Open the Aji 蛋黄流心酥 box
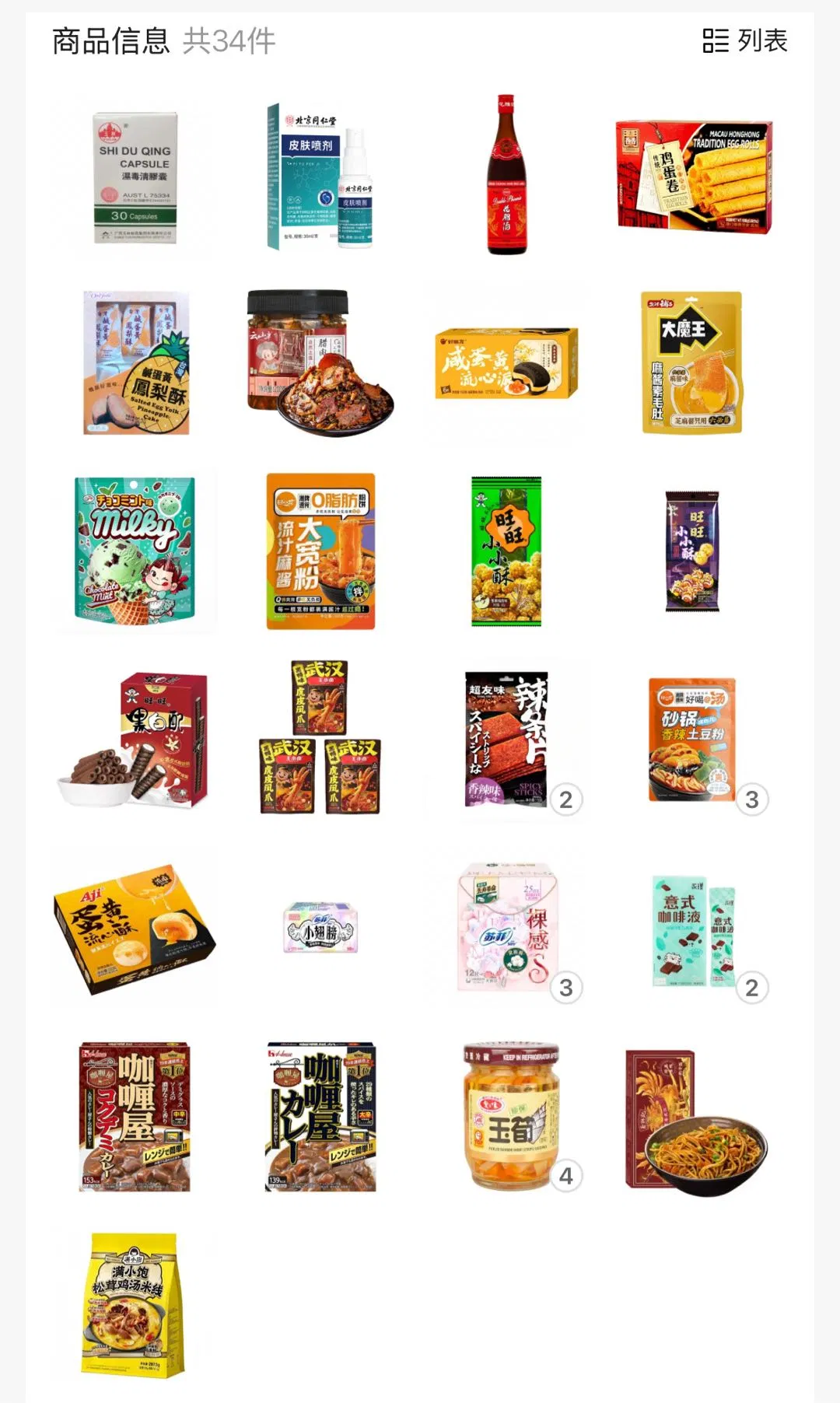 pos(135,928)
